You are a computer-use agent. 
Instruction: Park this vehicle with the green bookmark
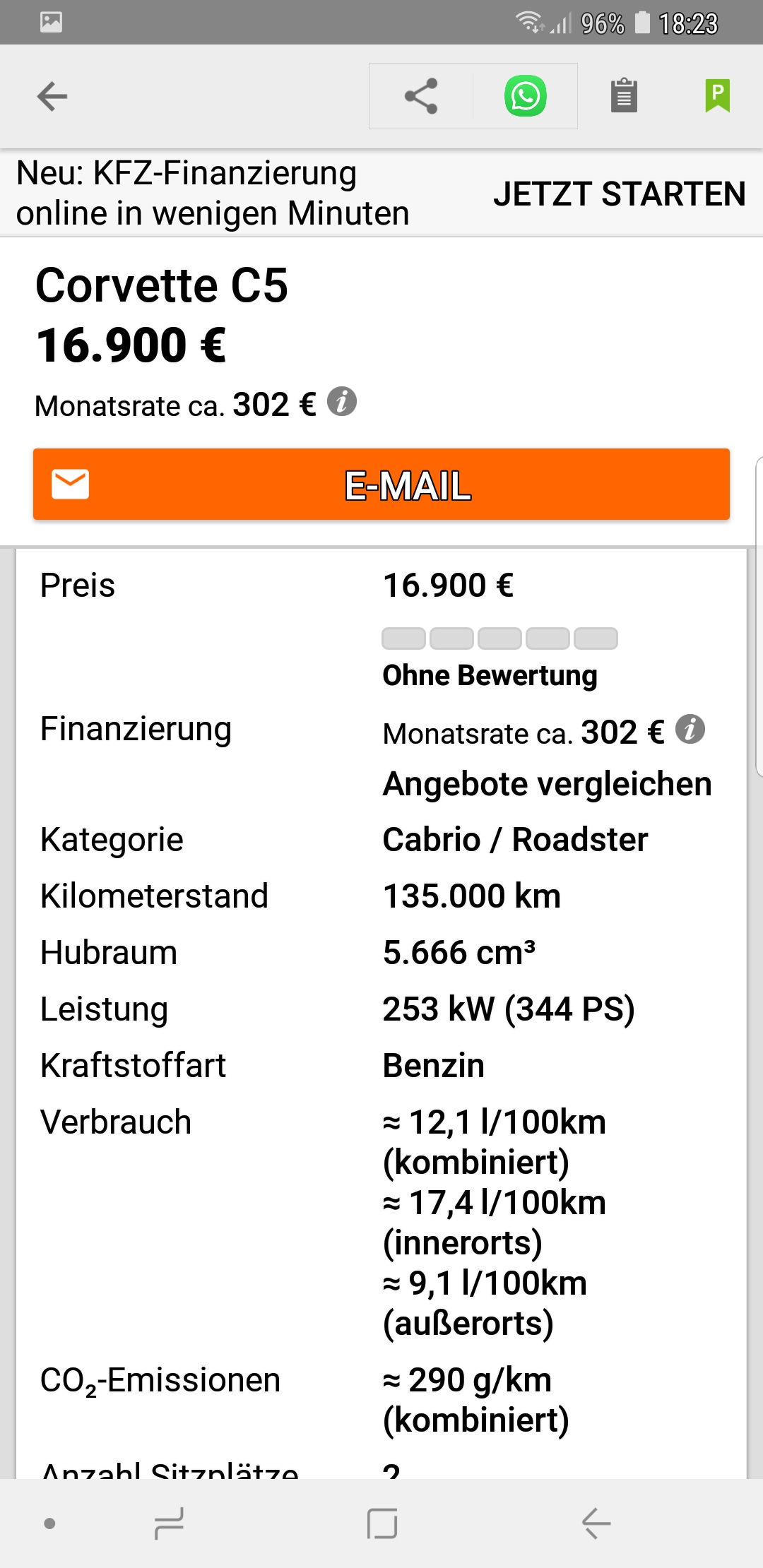point(717,96)
